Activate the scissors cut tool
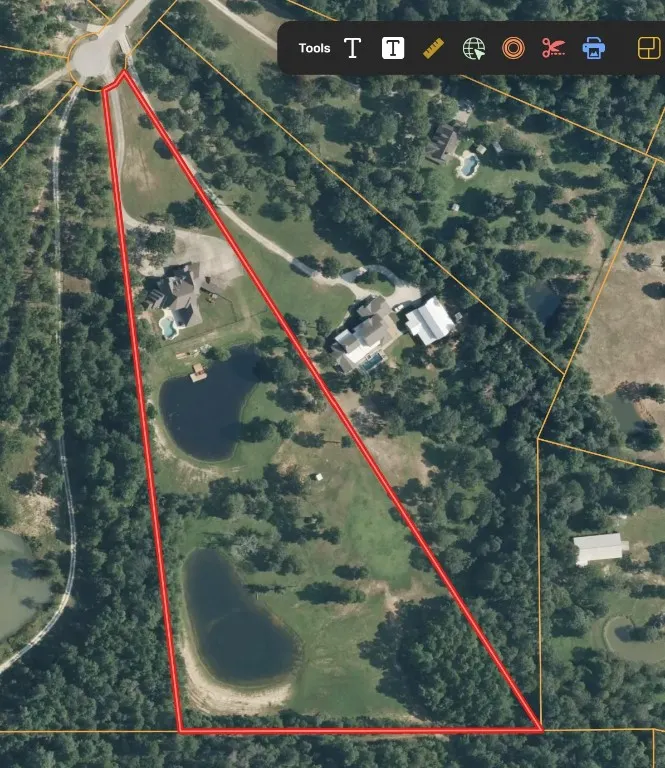 [553, 48]
